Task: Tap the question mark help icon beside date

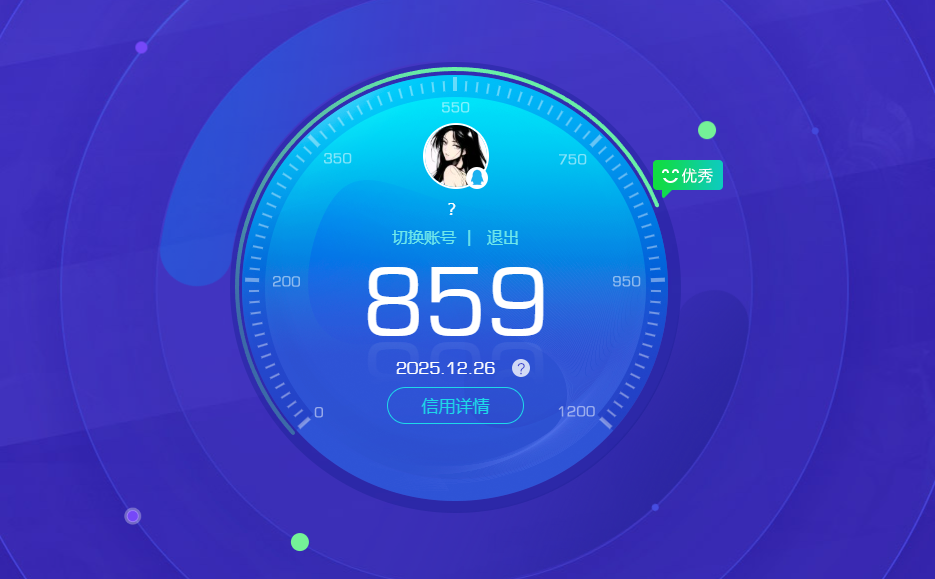Action: [521, 368]
